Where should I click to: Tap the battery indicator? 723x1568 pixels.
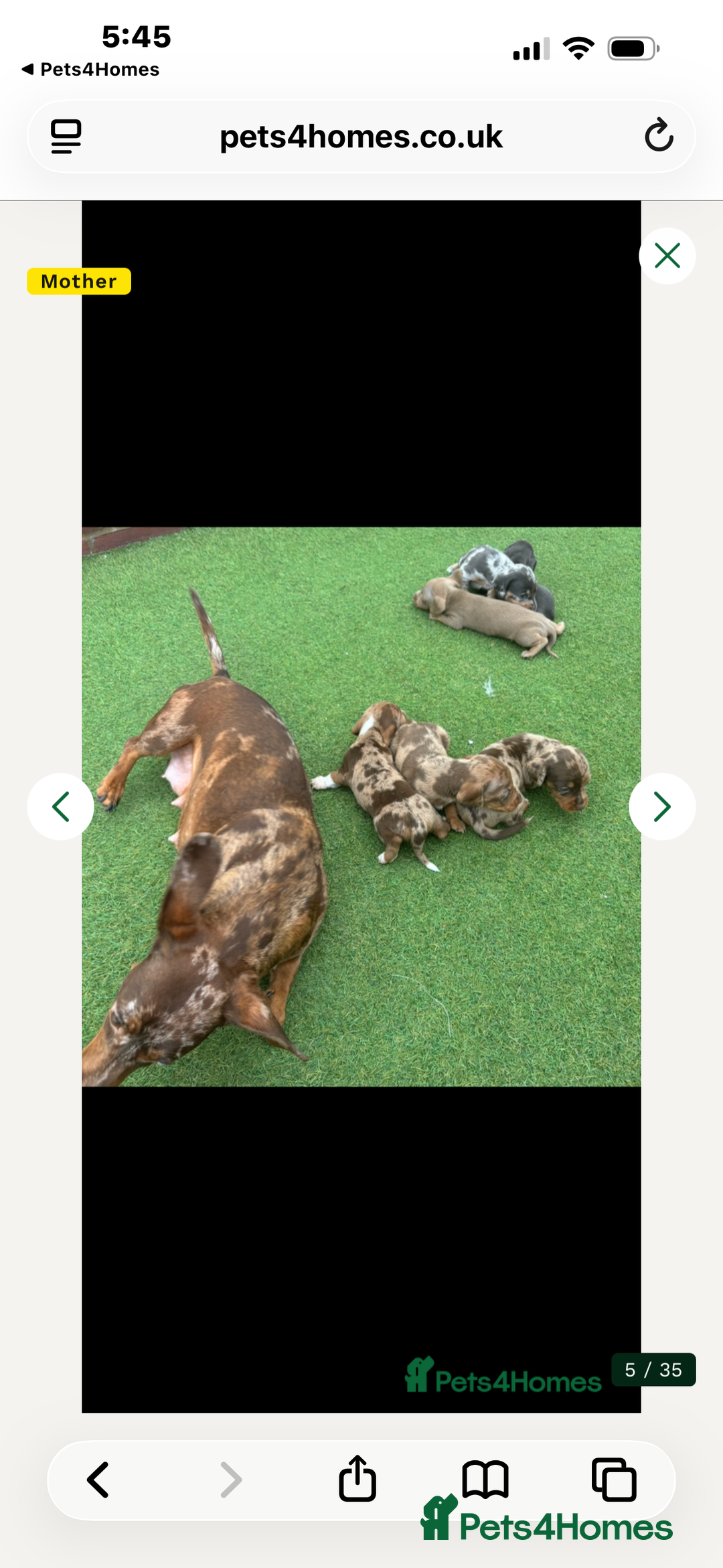(632, 48)
